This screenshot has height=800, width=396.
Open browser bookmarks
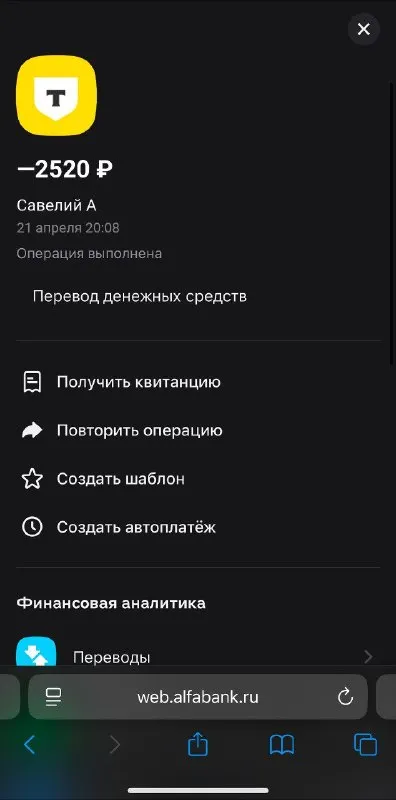[x=282, y=745]
